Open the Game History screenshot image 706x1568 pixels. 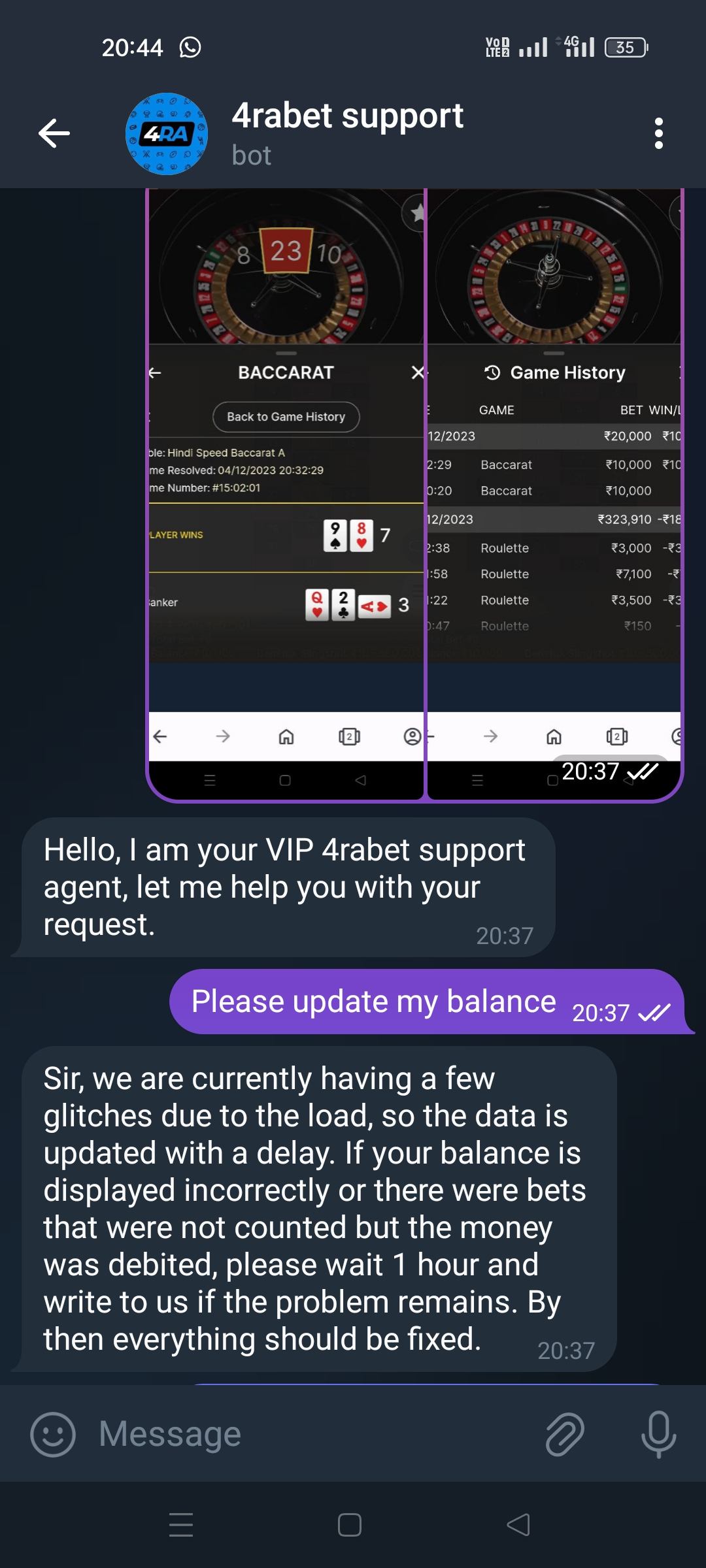click(x=554, y=490)
